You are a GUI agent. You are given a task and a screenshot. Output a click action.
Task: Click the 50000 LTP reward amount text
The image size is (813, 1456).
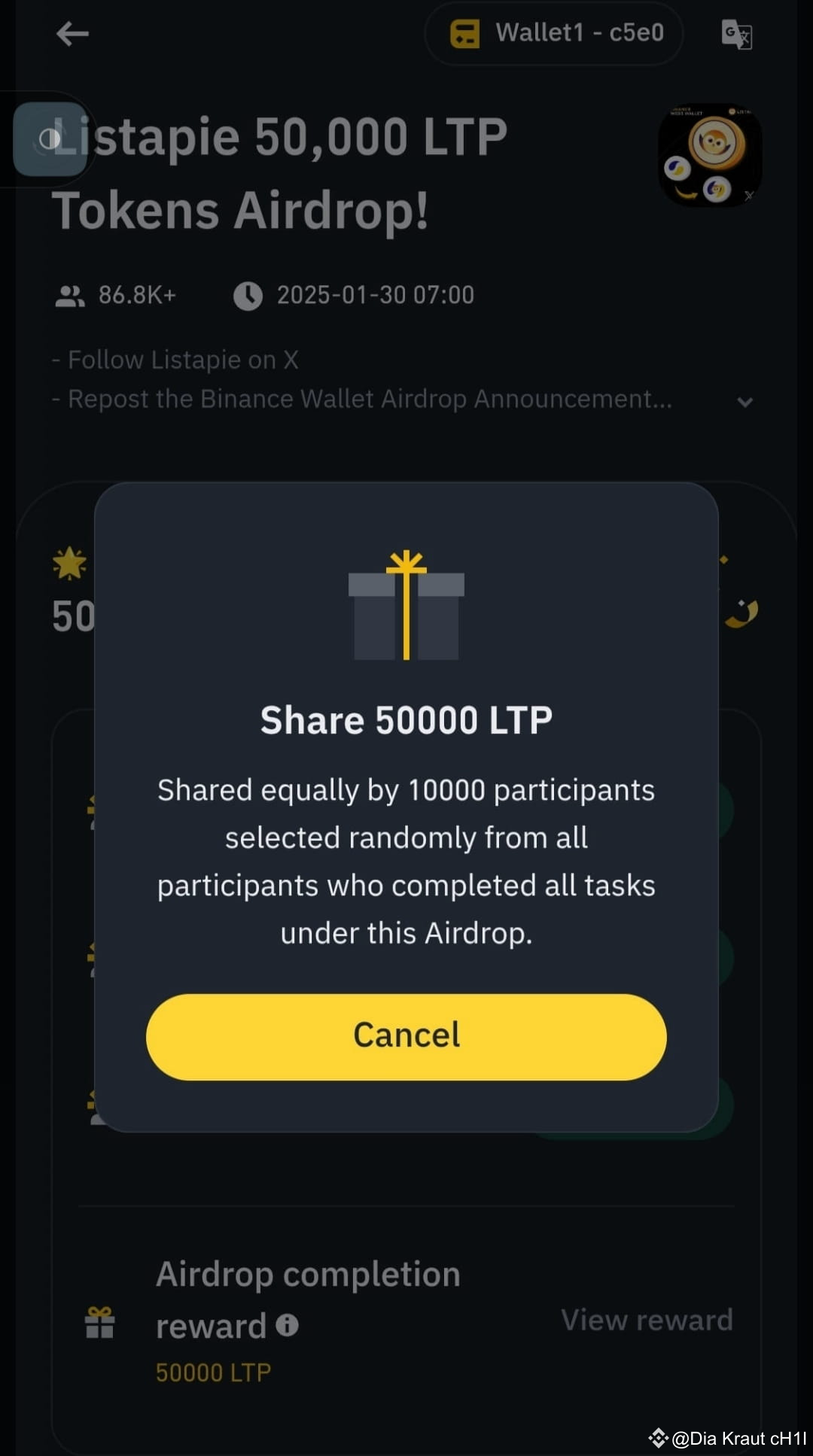[213, 1372]
